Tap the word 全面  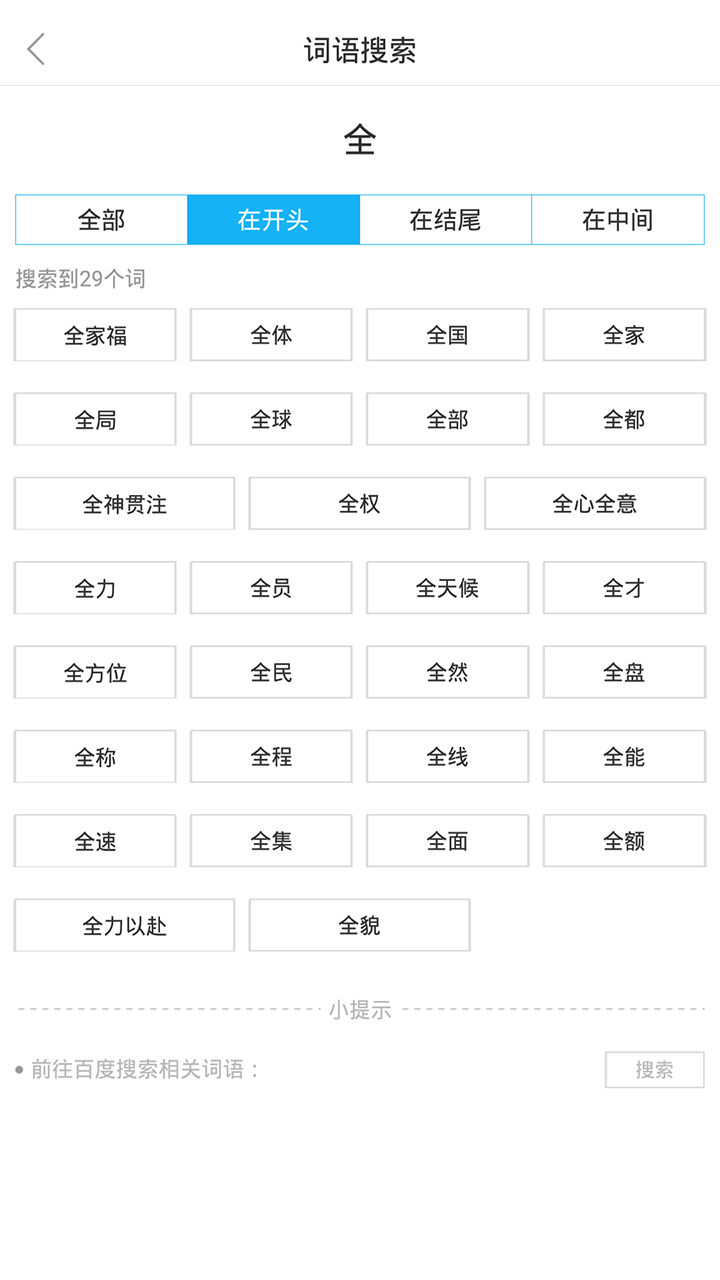[x=446, y=840]
